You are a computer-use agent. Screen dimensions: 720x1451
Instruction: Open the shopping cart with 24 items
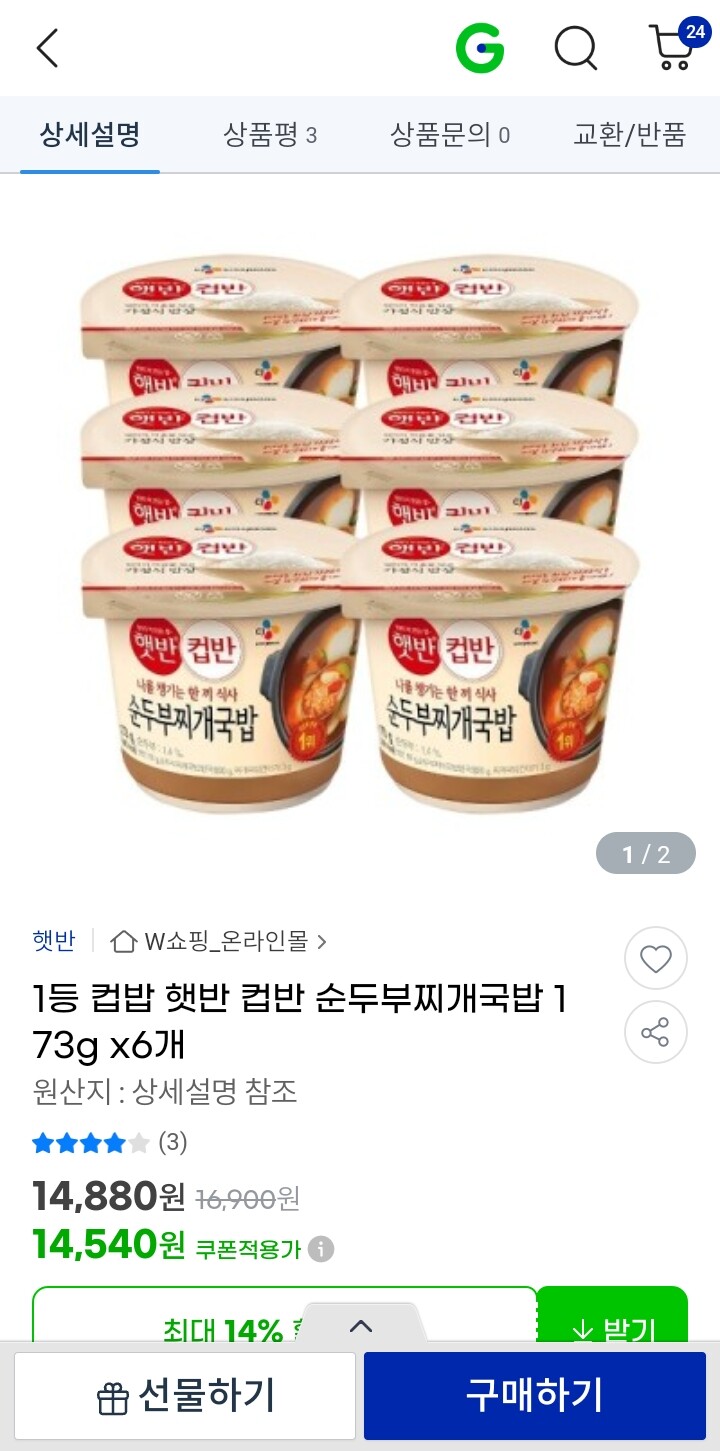[x=676, y=46]
